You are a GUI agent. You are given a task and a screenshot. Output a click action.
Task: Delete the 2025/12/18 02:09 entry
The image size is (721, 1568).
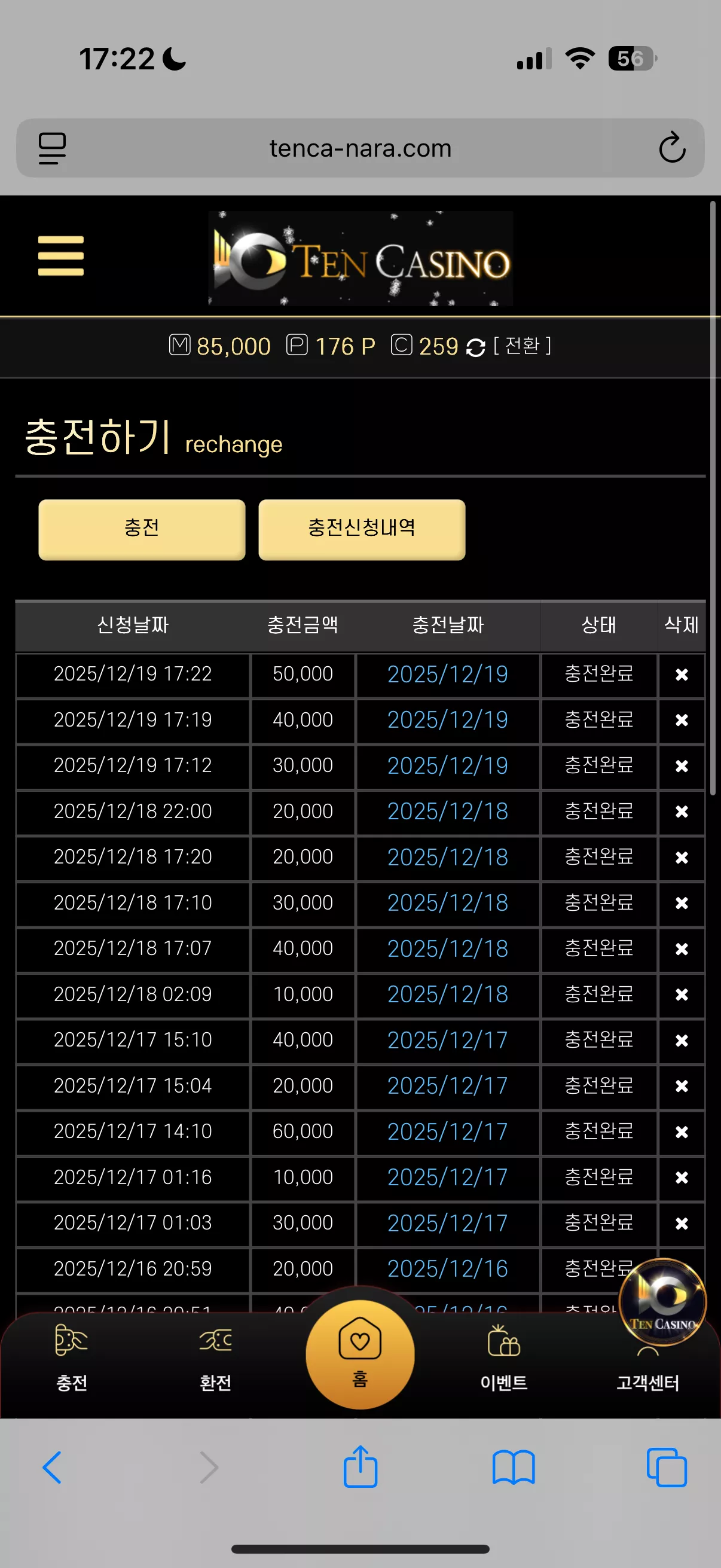coord(682,995)
